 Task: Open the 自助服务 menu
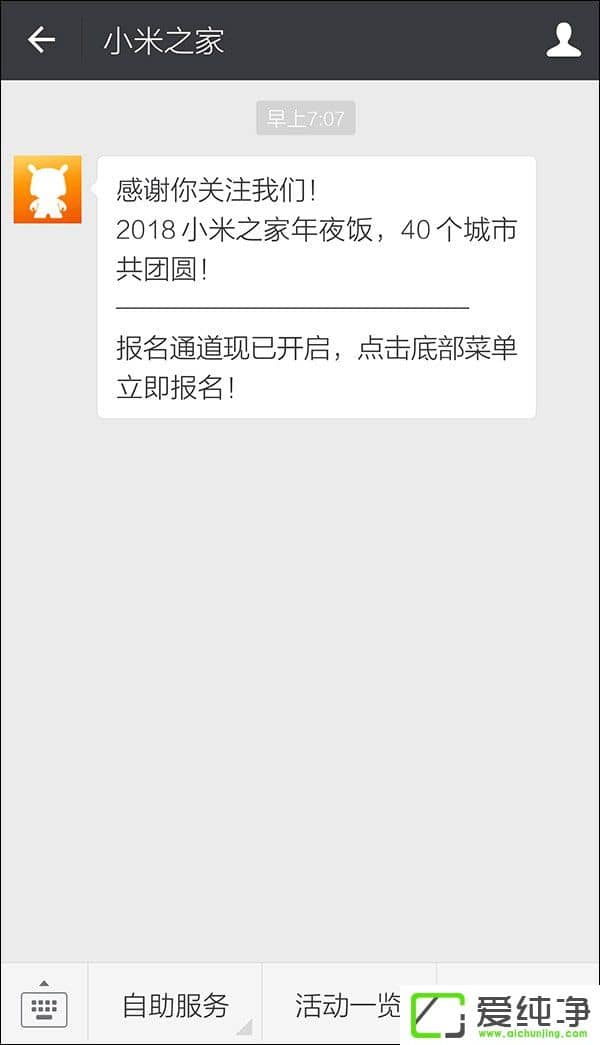point(175,1004)
